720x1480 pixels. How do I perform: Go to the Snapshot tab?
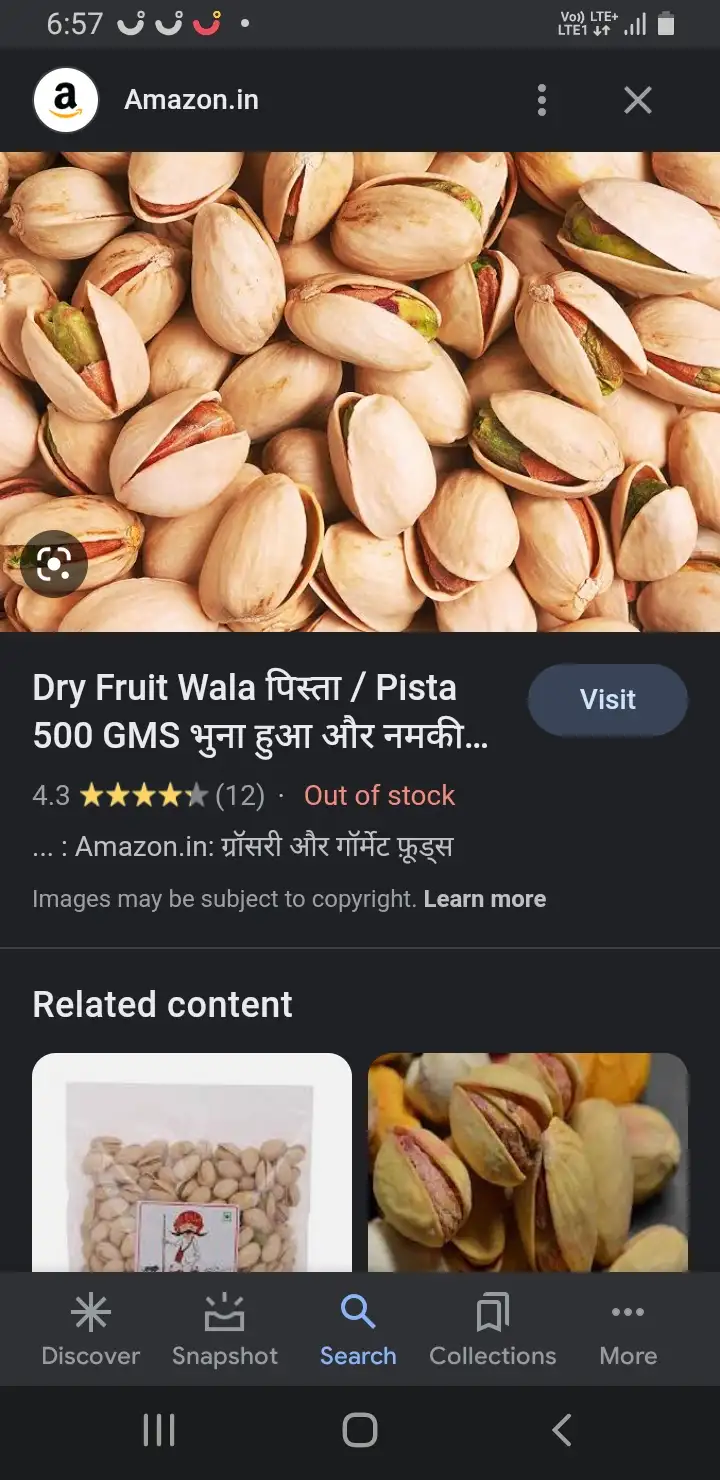(x=225, y=1329)
